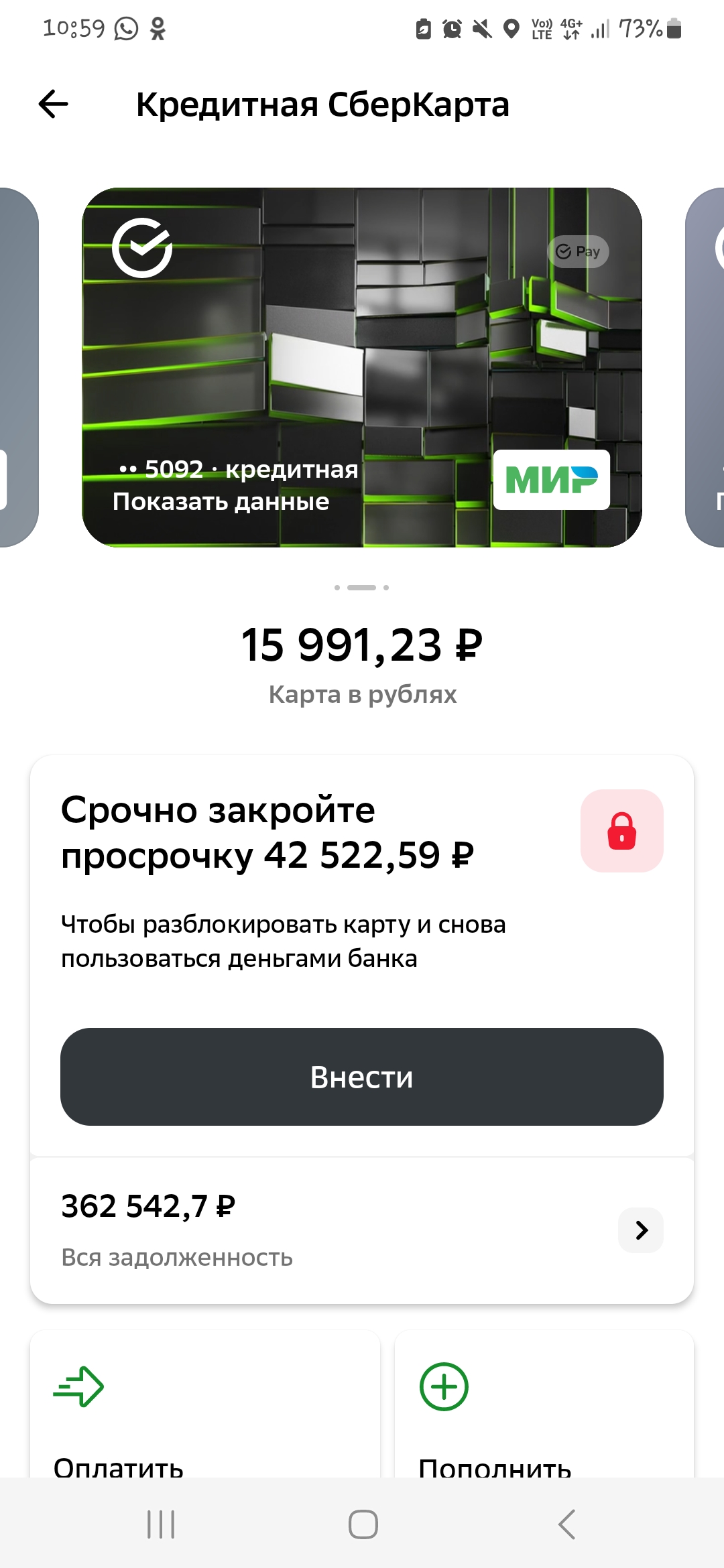Tap the 'Оплатить' tile
724x1568 pixels.
pyautogui.click(x=204, y=1407)
